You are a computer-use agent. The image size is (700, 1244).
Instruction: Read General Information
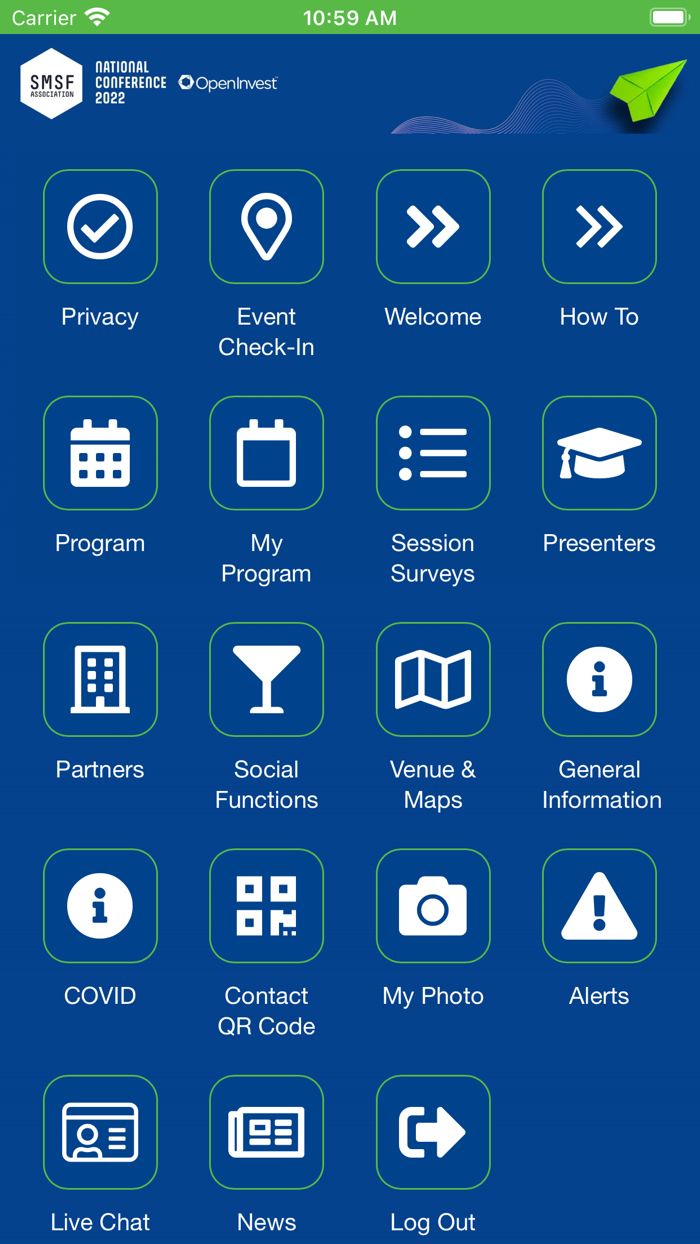[x=599, y=680]
